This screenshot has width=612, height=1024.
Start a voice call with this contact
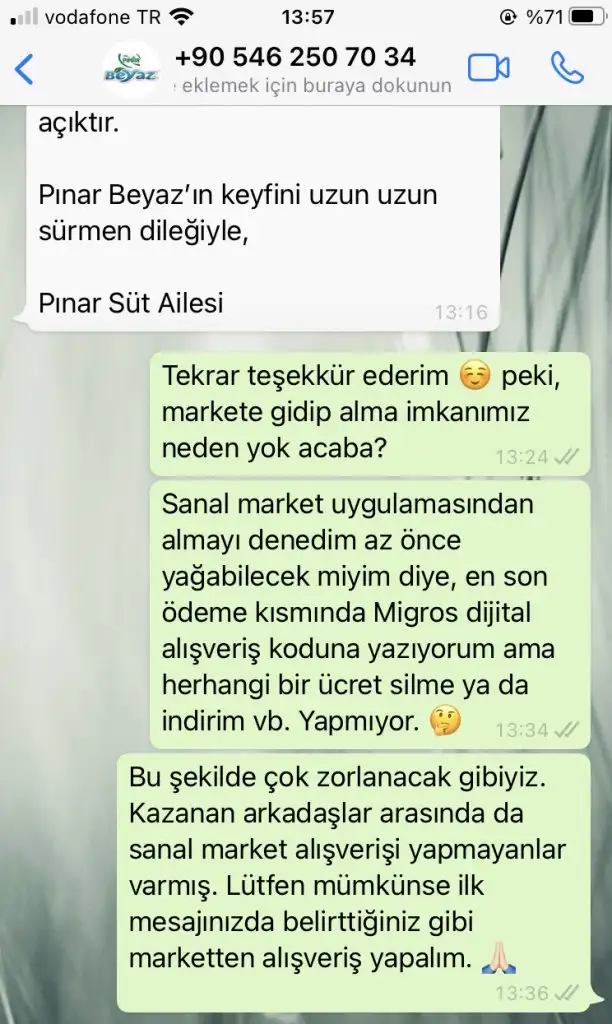(567, 68)
